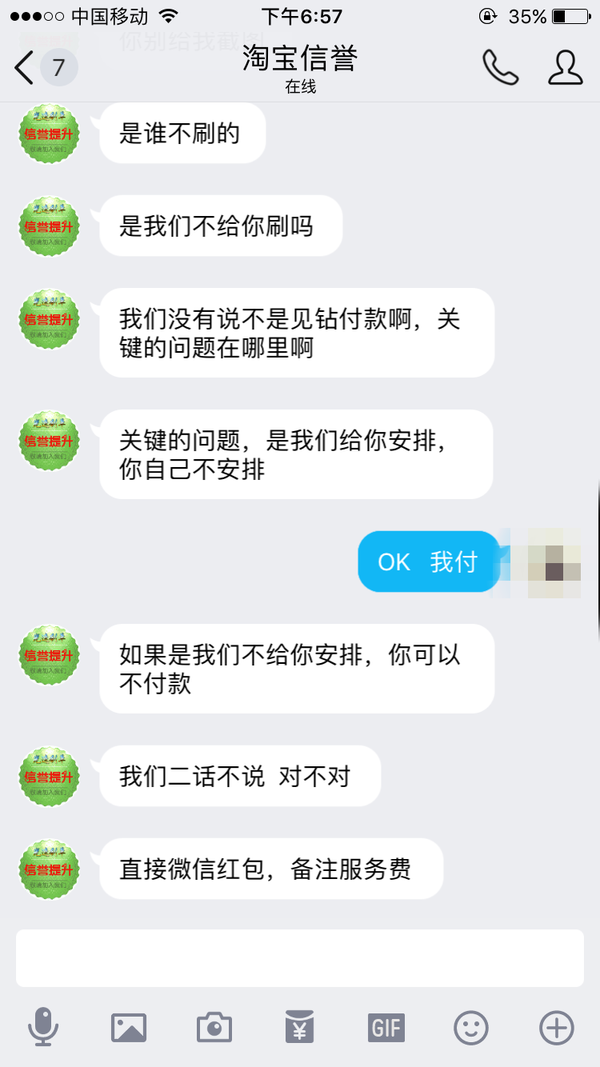The width and height of the screenshot is (600, 1067).
Task: Open the emoji panel
Action: tap(471, 1028)
